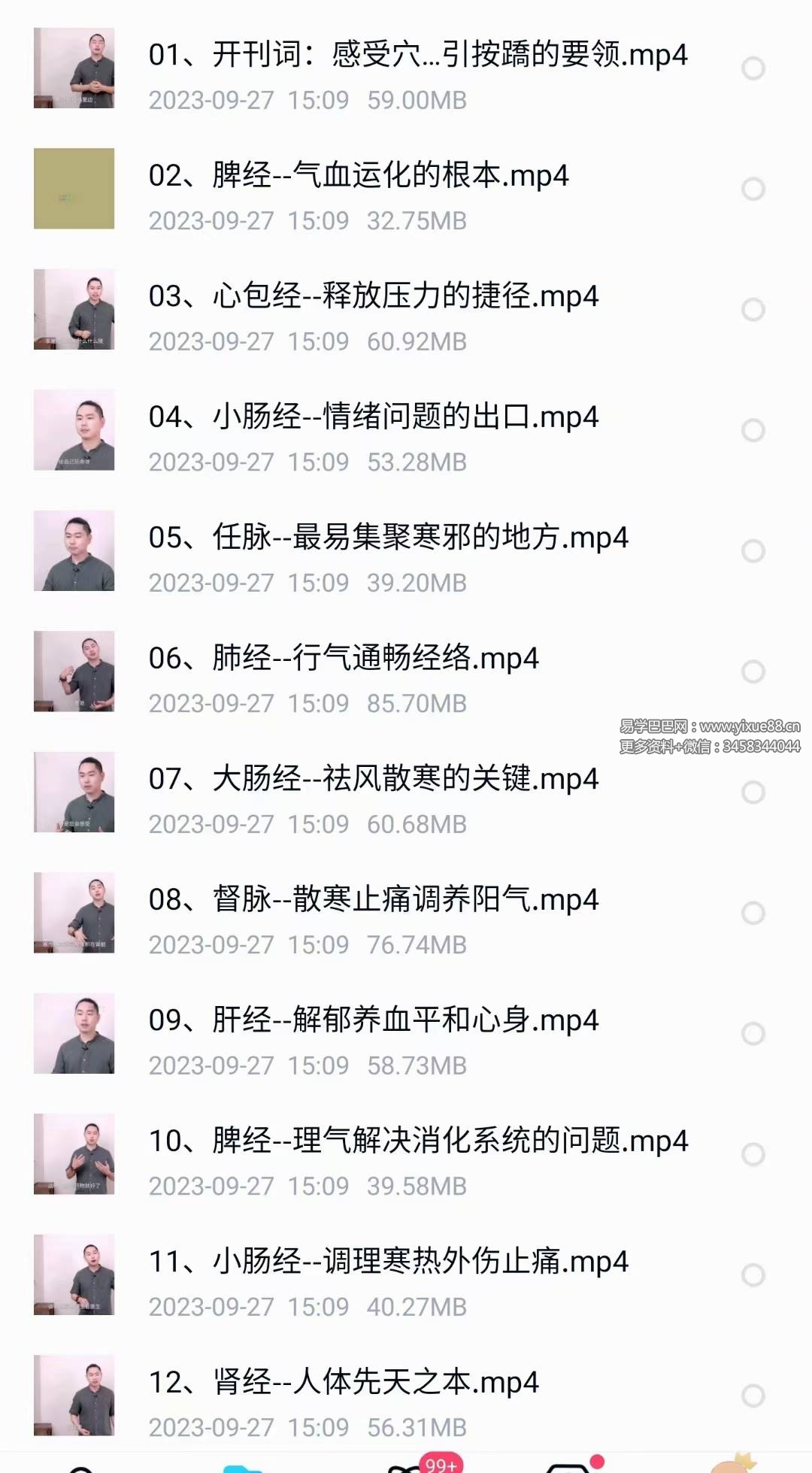Open video 01、开刊词
812x1473 pixels.
click(x=417, y=56)
